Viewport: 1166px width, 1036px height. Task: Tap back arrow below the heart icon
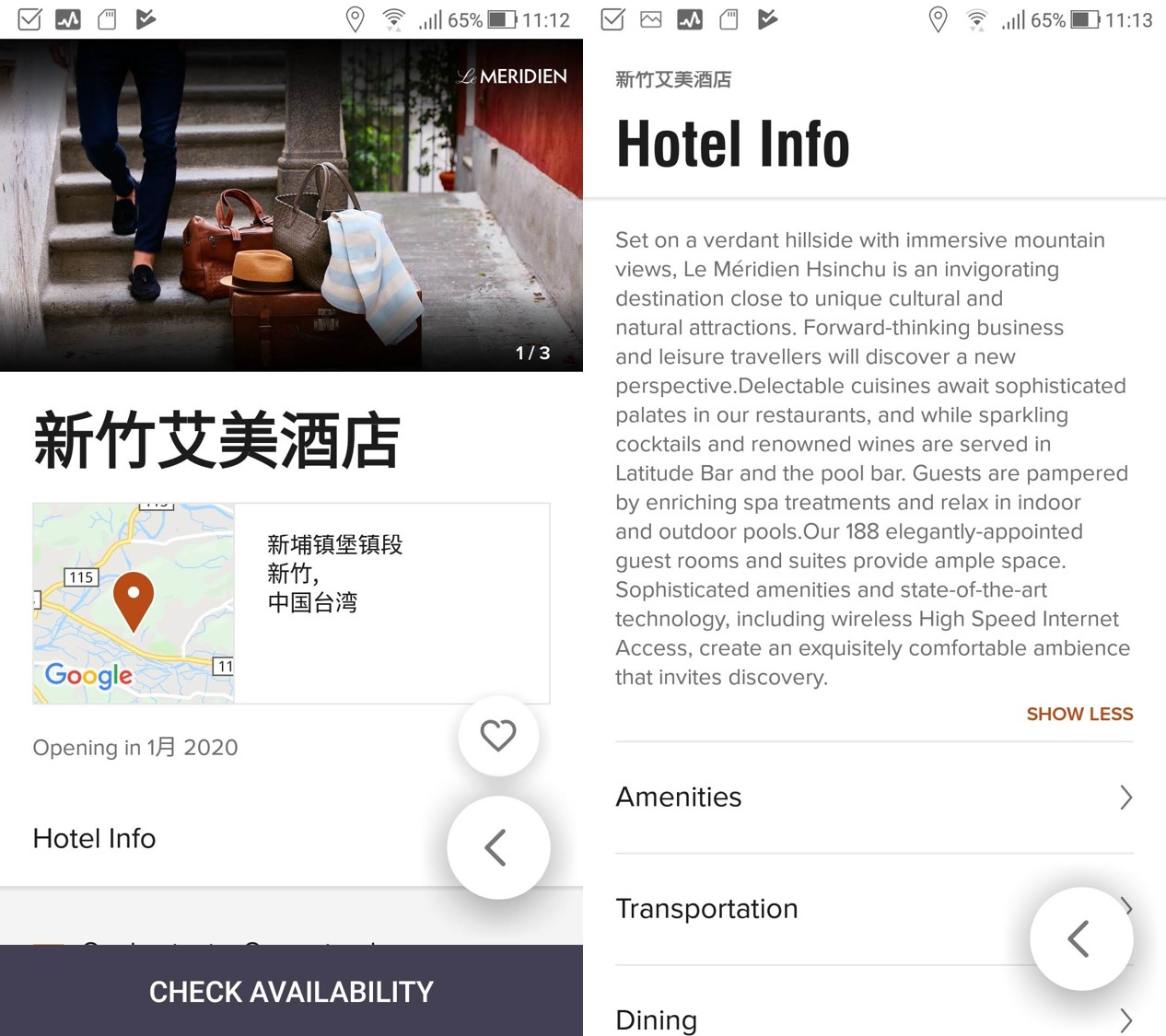pyautogui.click(x=498, y=847)
